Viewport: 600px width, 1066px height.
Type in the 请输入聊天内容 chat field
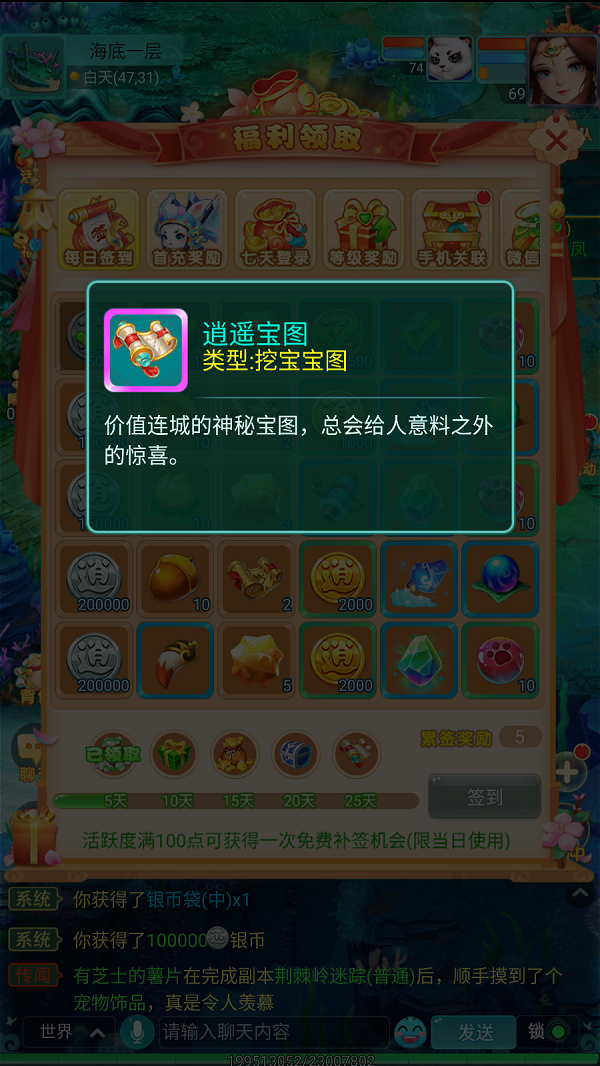270,1032
